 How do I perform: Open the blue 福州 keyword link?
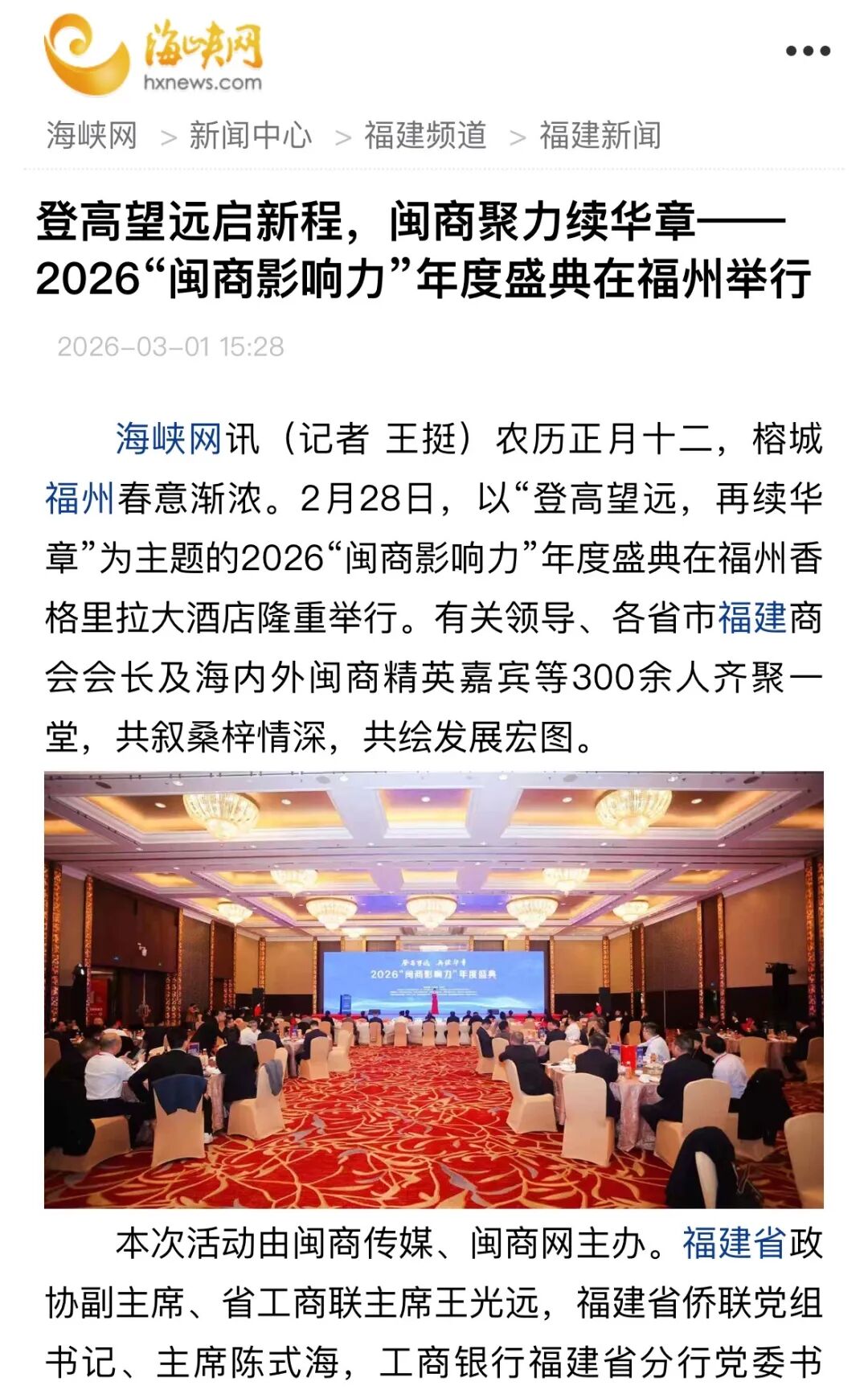pos(80,498)
